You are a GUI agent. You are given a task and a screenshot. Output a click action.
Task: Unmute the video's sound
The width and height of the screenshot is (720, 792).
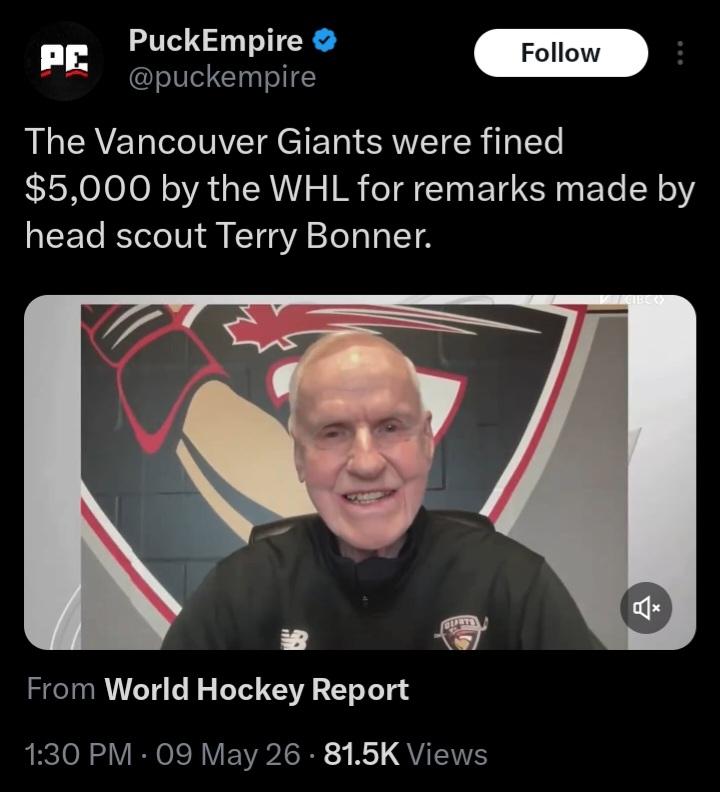click(x=646, y=608)
